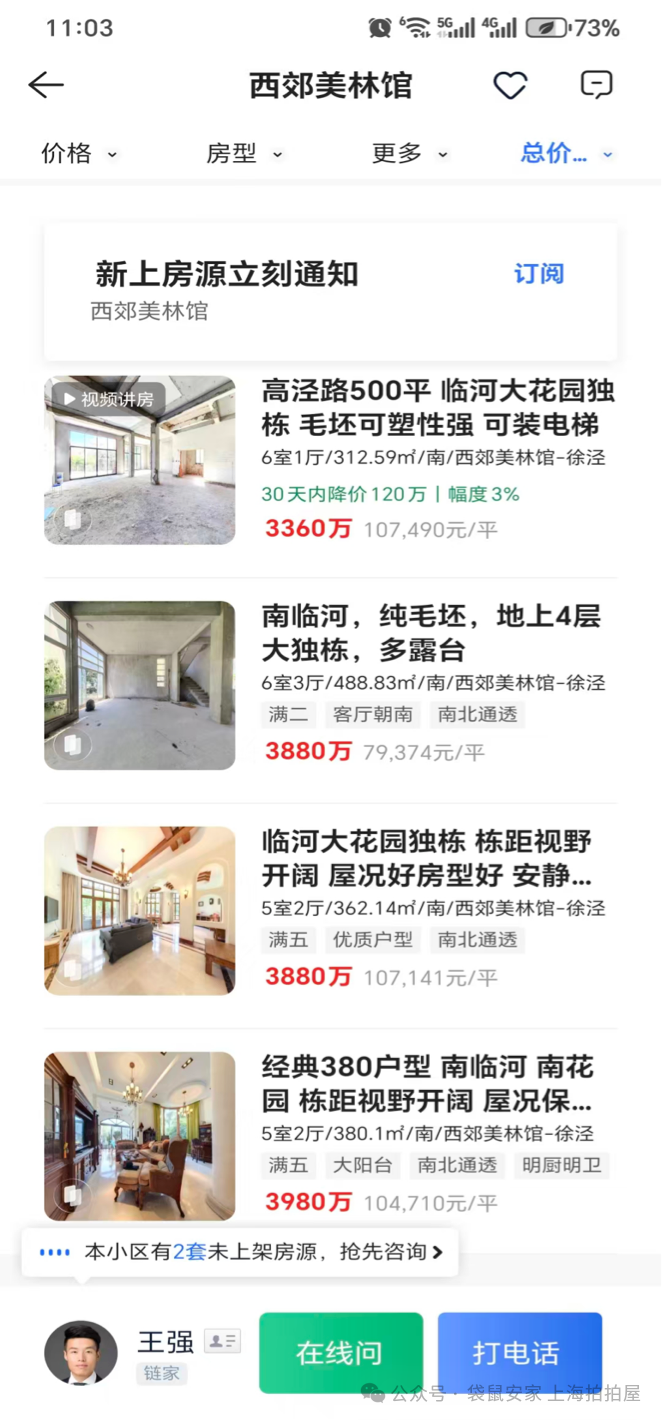Open the message chat icon
This screenshot has width=662, height=1420.
coord(596,85)
